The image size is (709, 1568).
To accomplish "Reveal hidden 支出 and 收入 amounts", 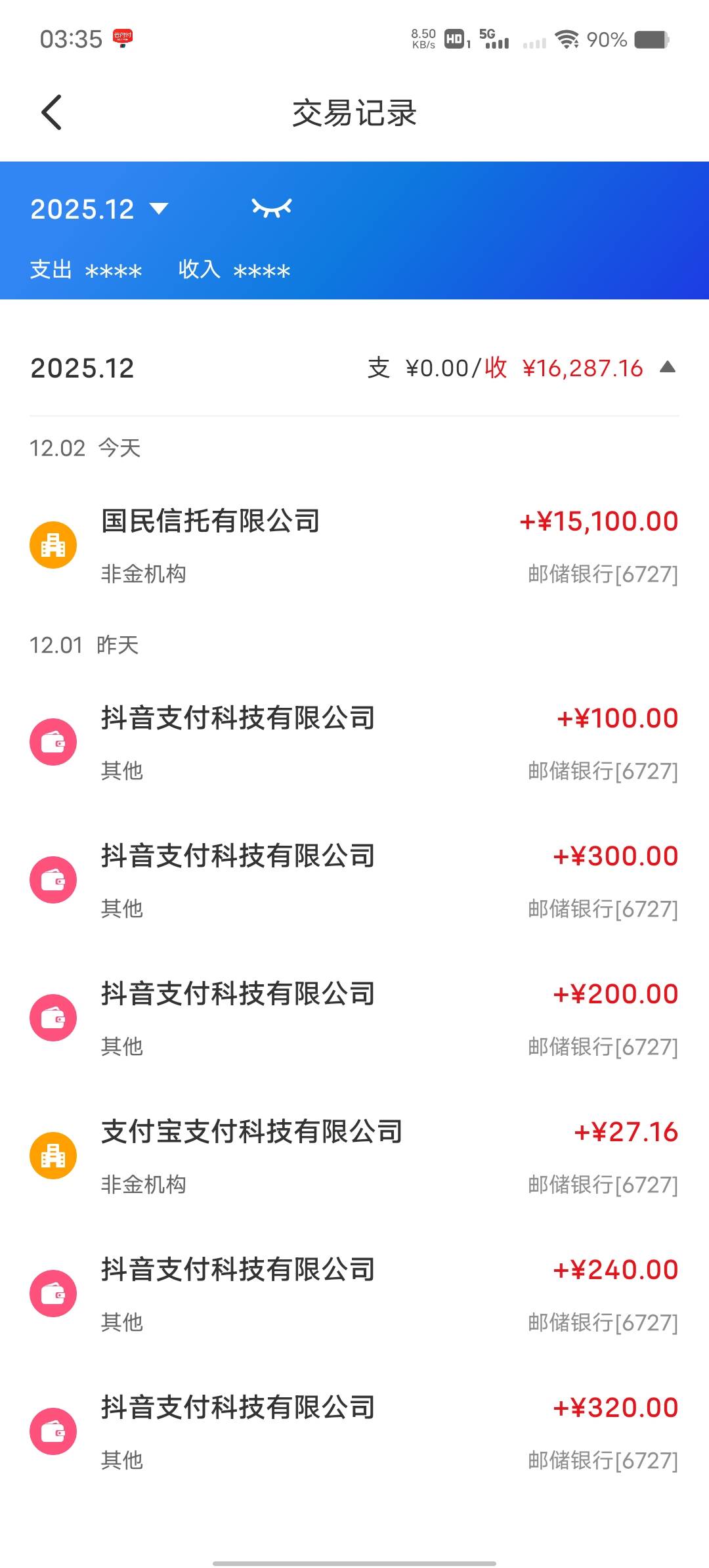I will pyautogui.click(x=271, y=208).
